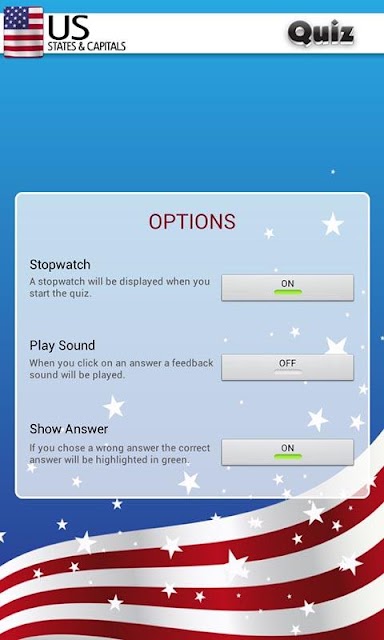Enable the Play Sound option

pos(287,367)
